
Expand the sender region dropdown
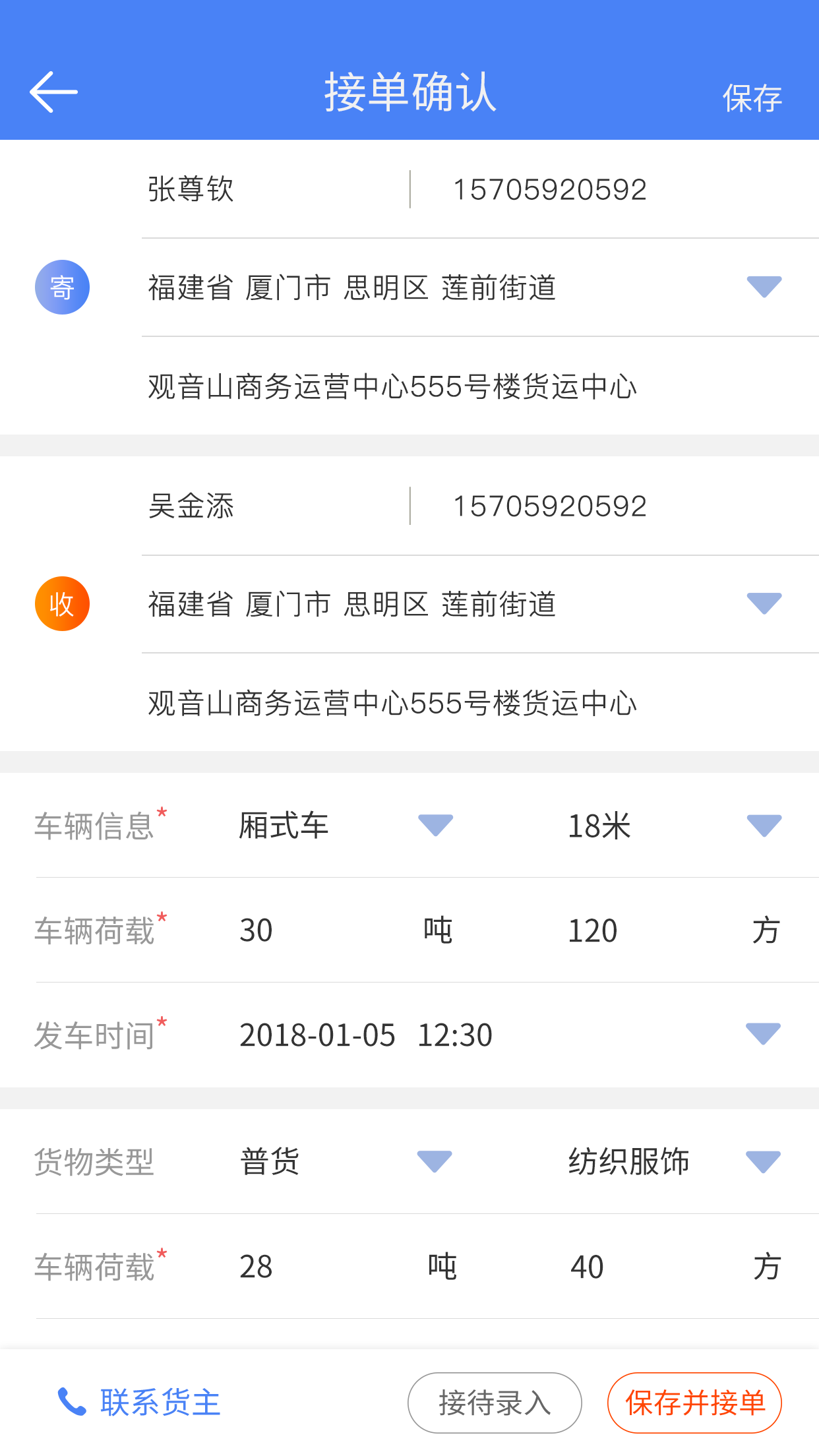coord(764,287)
